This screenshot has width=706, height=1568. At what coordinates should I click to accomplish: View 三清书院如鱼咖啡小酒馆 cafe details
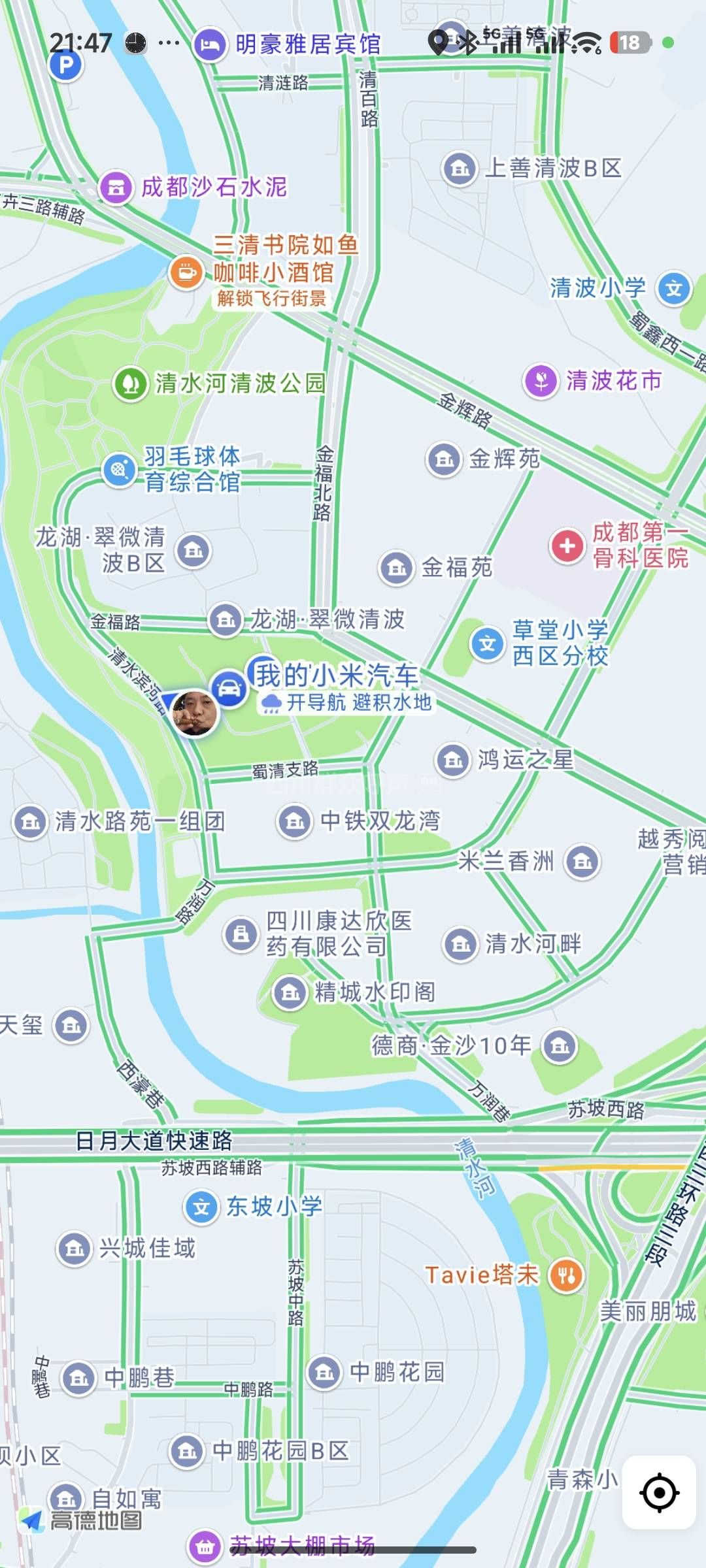(x=186, y=272)
